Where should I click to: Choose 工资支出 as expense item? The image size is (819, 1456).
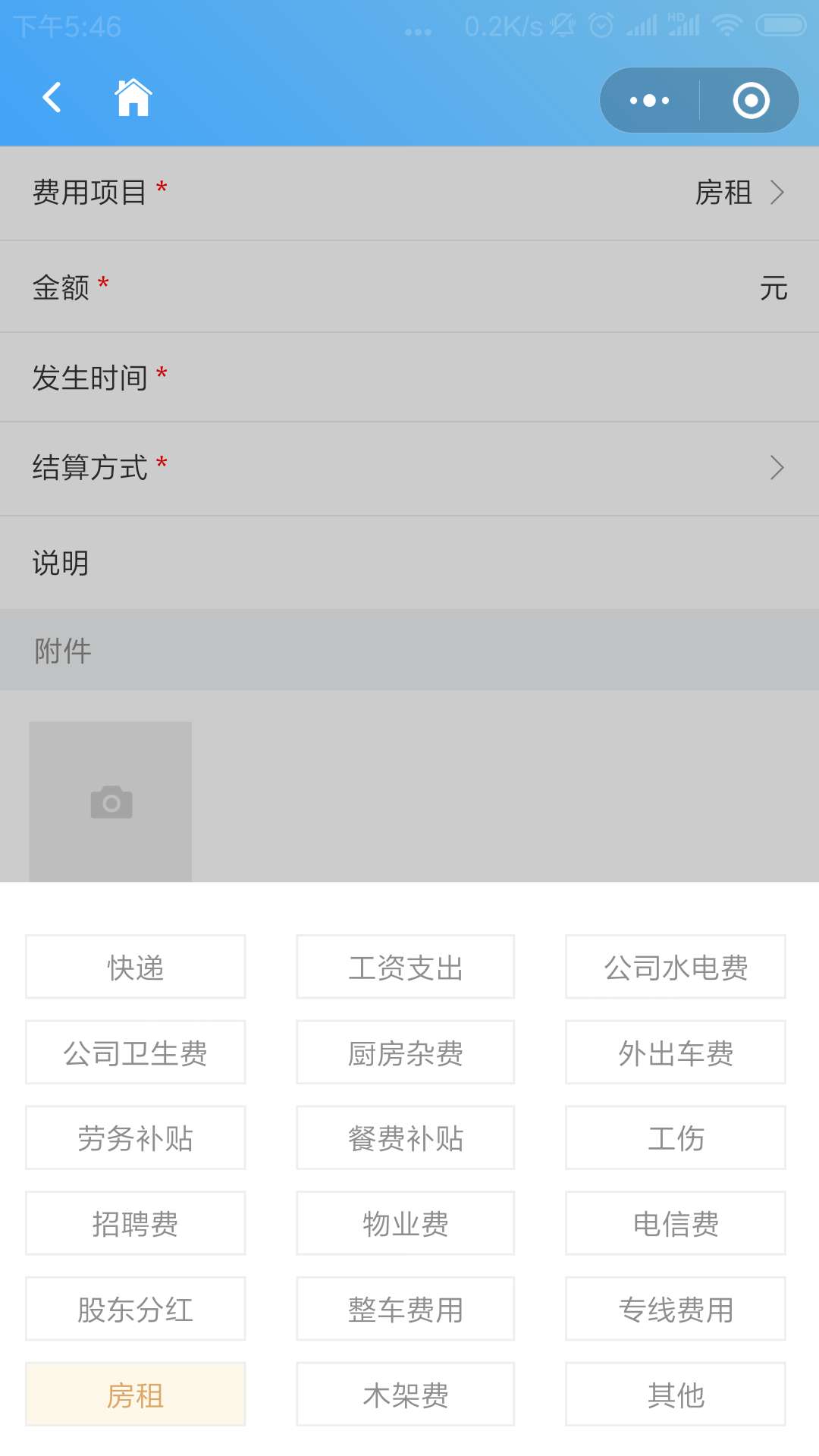pos(406,967)
